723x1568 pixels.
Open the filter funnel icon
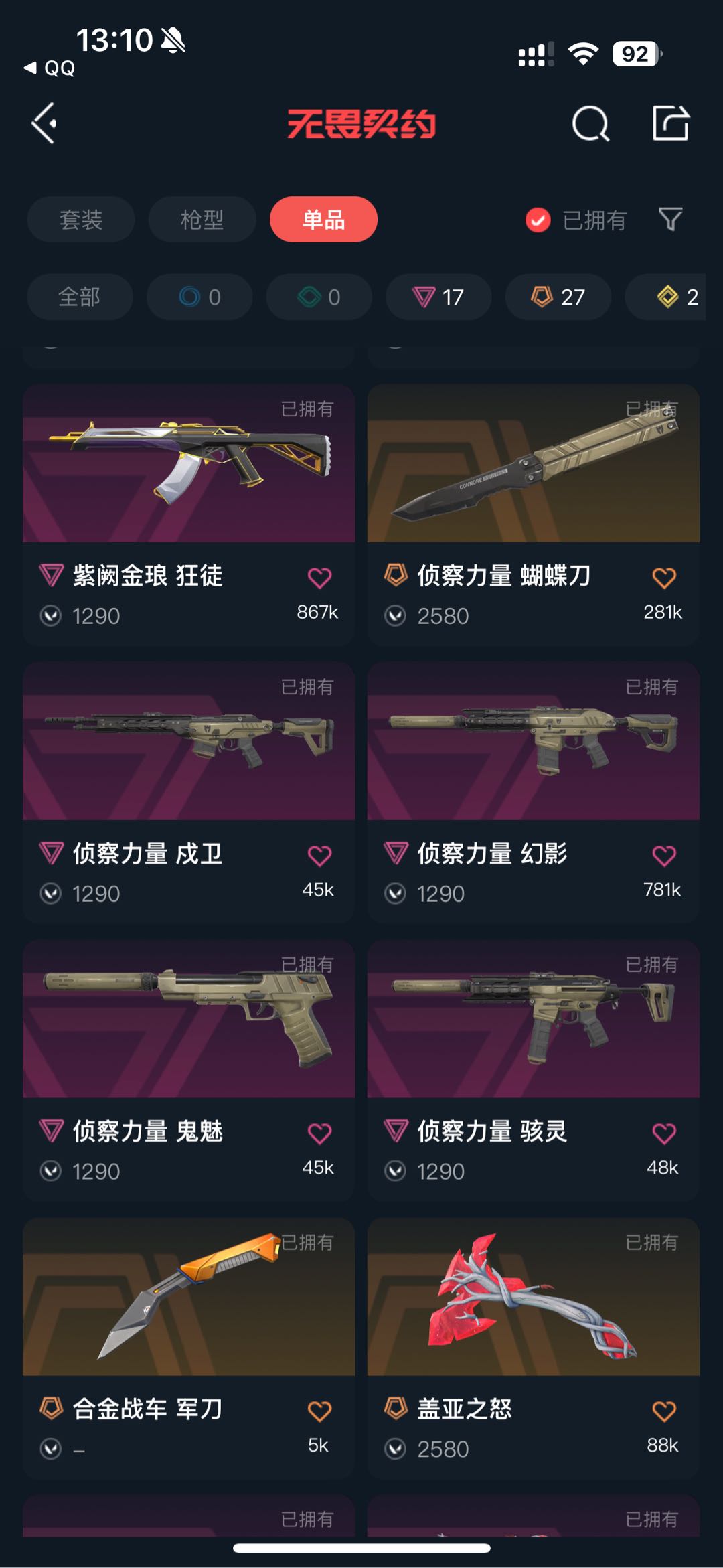pos(670,219)
